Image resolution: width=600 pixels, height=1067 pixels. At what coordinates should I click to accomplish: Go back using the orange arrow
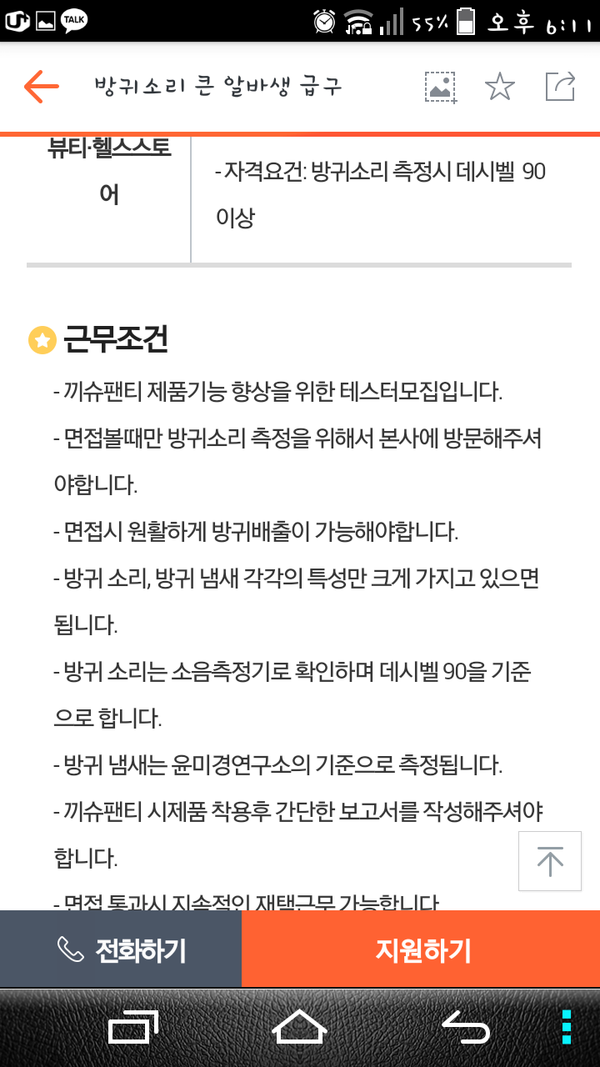tap(41, 87)
